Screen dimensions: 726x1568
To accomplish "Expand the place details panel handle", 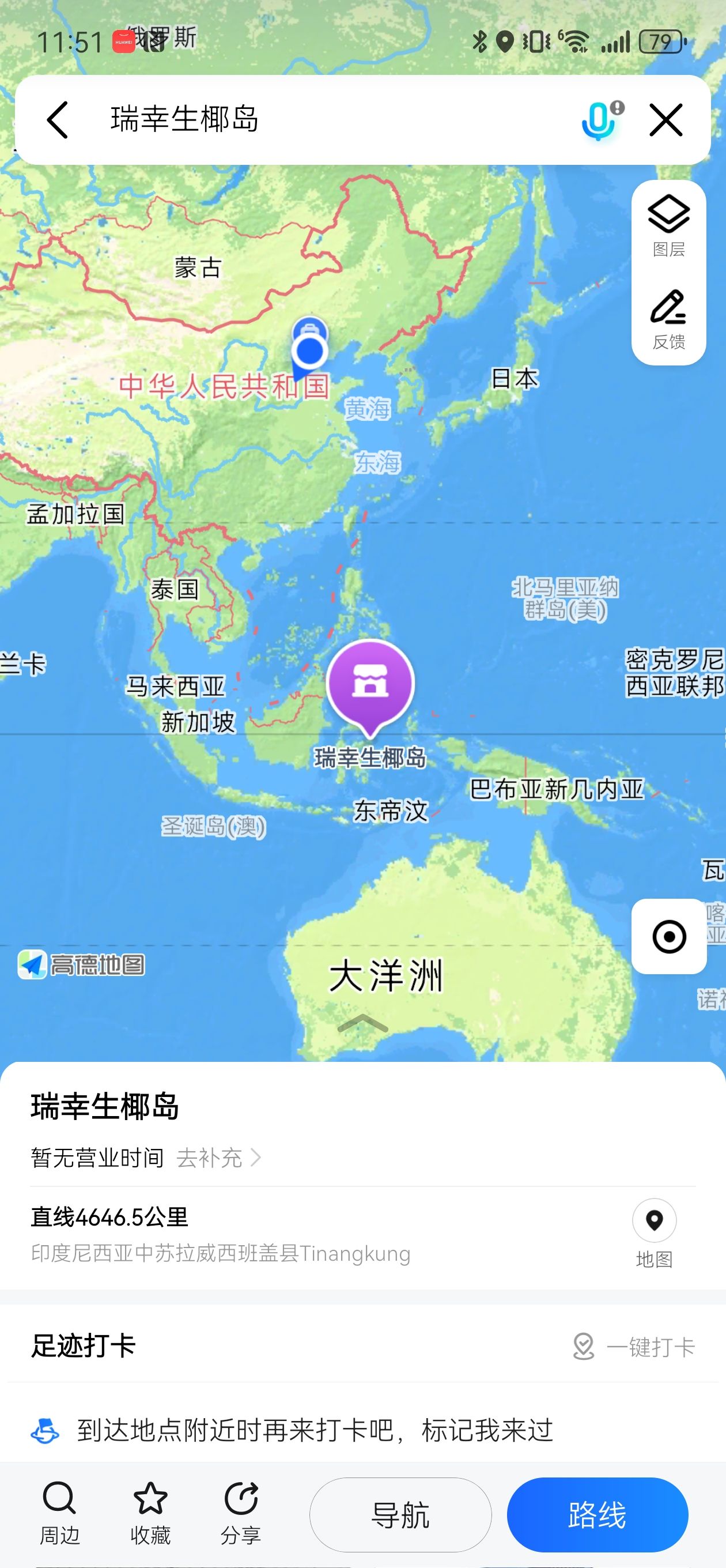I will coord(362,1024).
